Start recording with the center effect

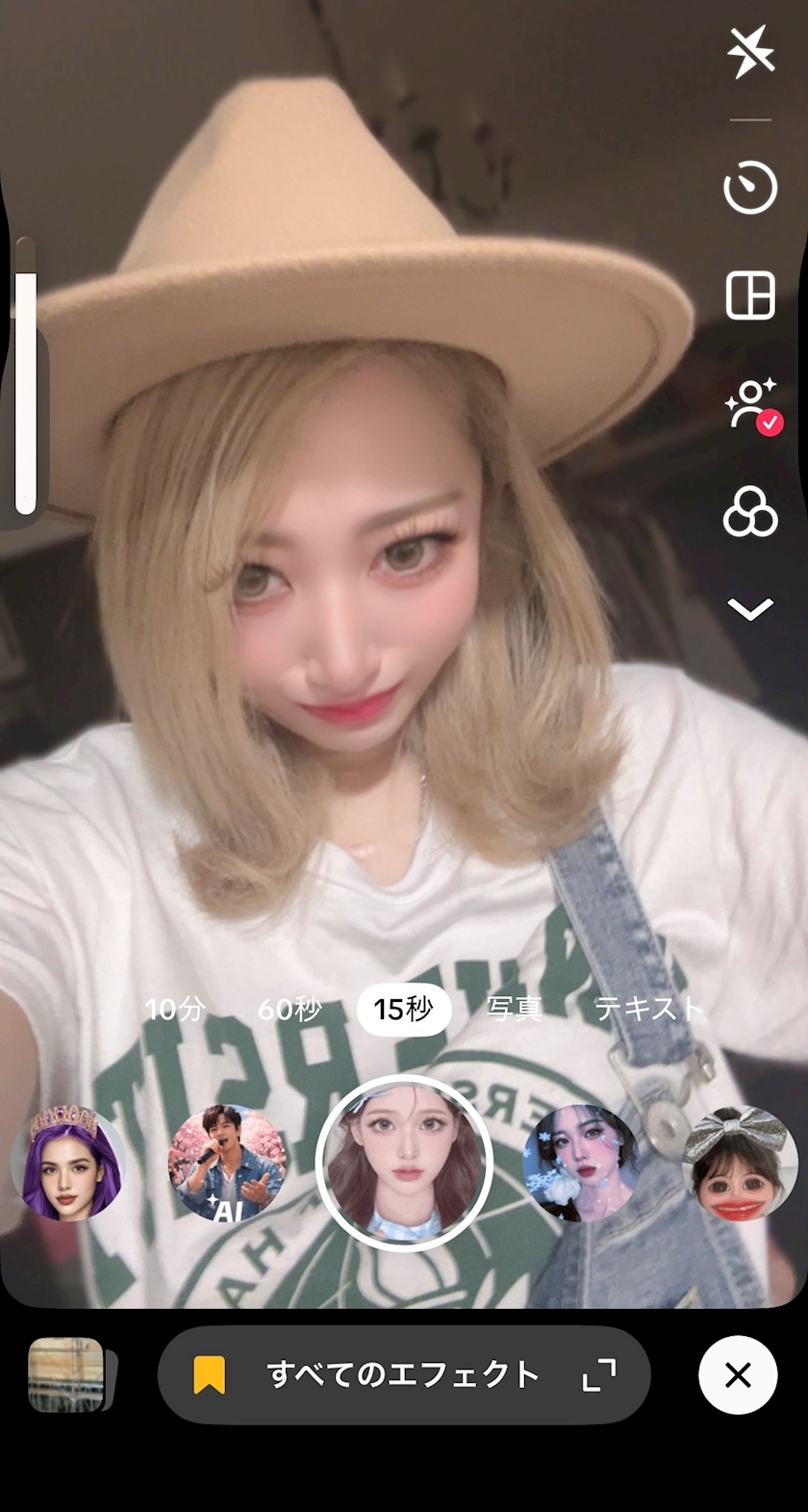[404, 1163]
